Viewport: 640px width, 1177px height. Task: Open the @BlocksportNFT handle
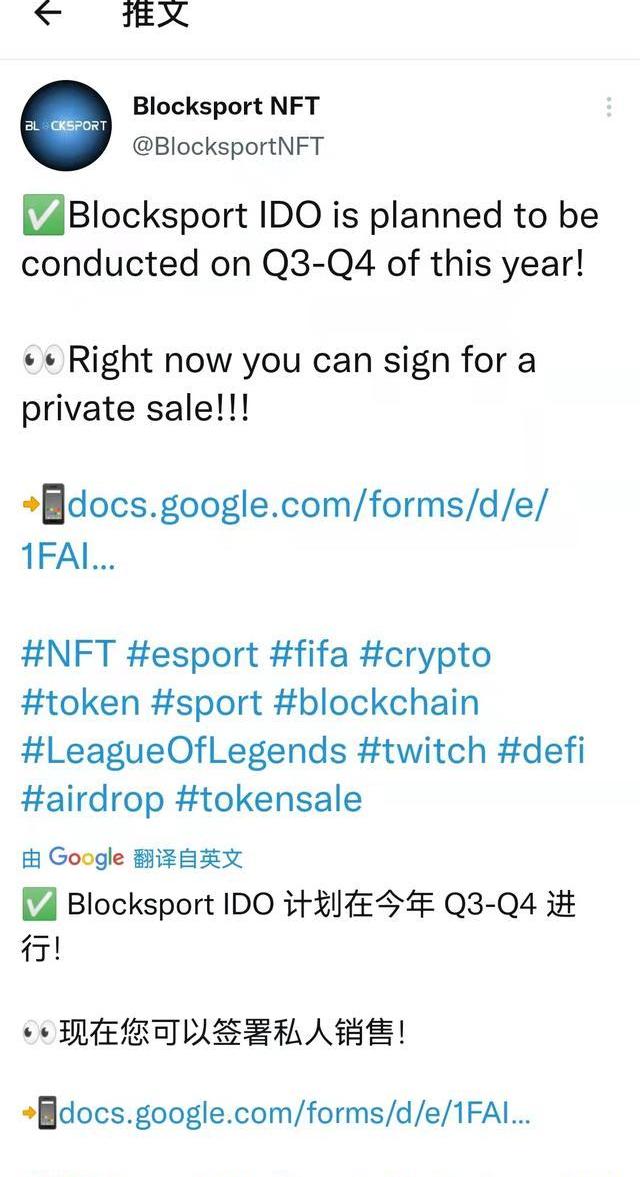coord(228,146)
